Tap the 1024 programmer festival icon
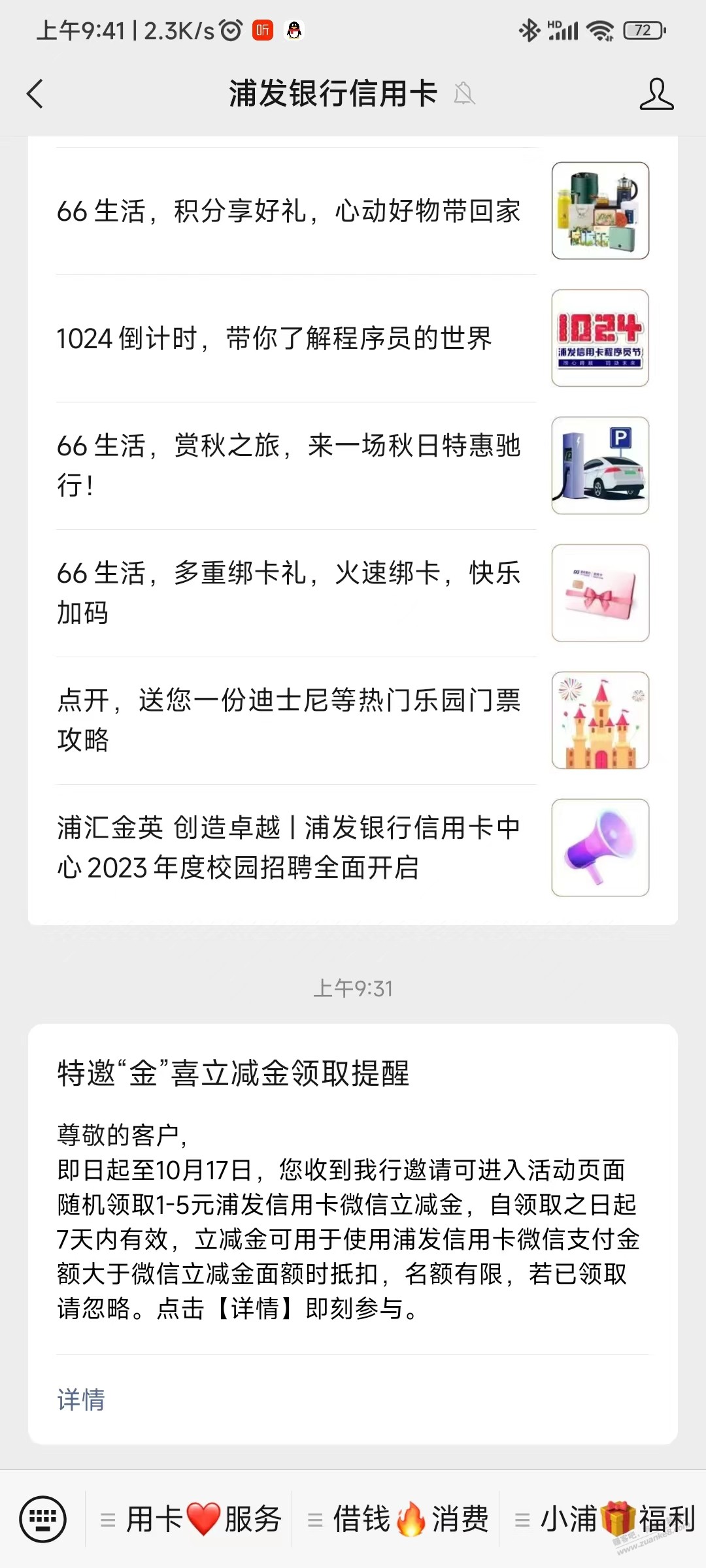 click(x=599, y=338)
